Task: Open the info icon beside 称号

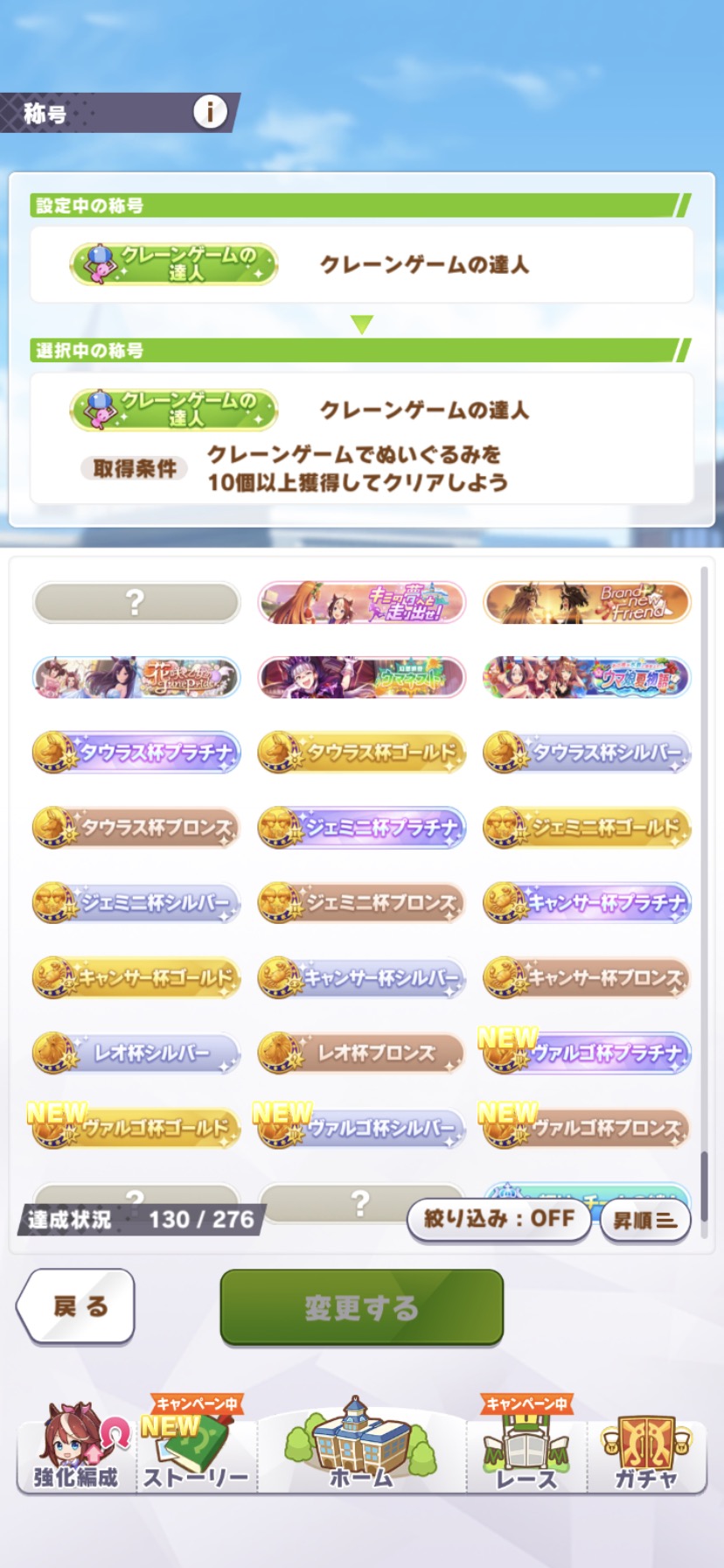Action: (210, 112)
